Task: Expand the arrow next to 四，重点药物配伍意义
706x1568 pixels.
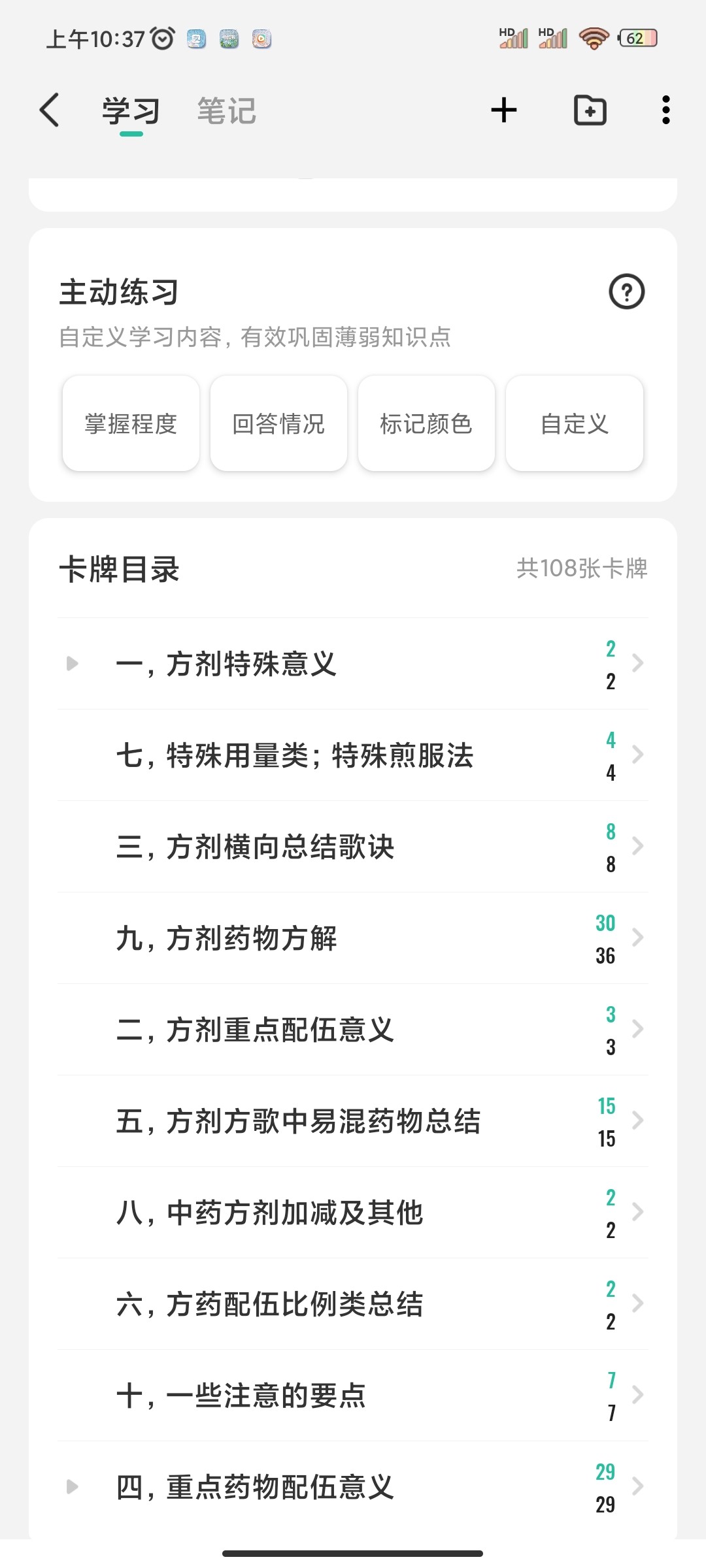Action: click(x=73, y=1487)
